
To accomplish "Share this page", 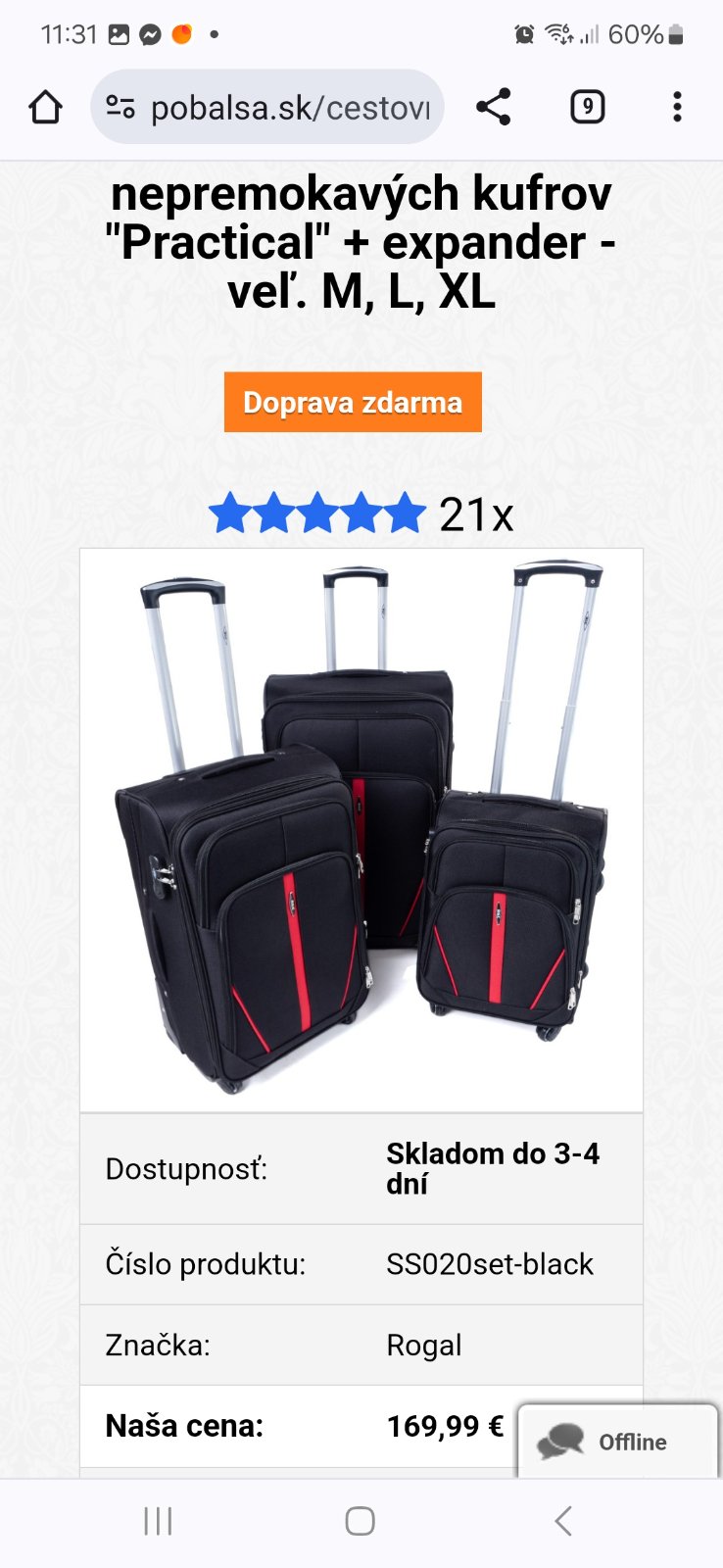I will (x=494, y=107).
